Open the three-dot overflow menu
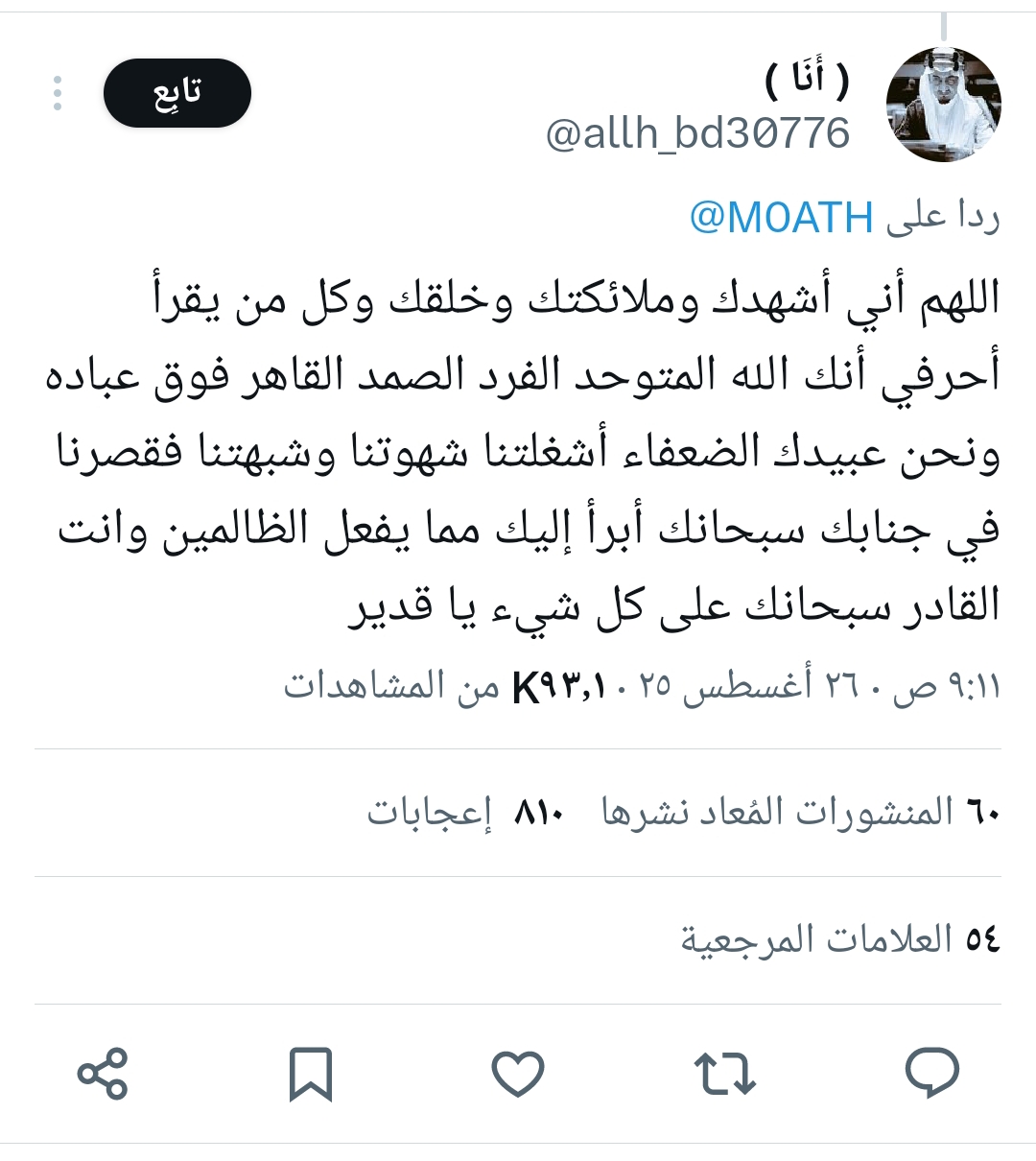Viewport: 1036px width, 1161px height. tap(58, 93)
